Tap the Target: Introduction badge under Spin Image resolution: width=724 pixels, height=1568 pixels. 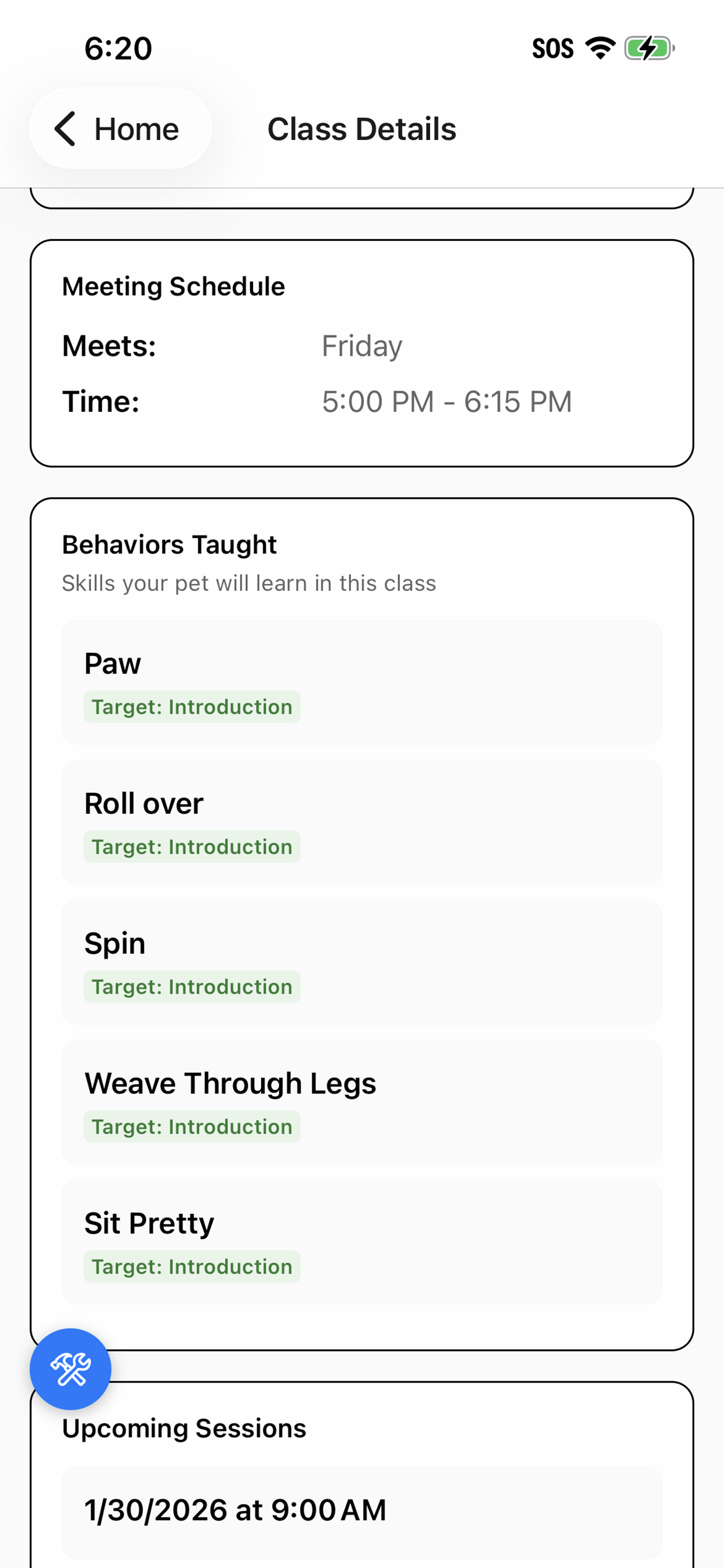pos(192,986)
